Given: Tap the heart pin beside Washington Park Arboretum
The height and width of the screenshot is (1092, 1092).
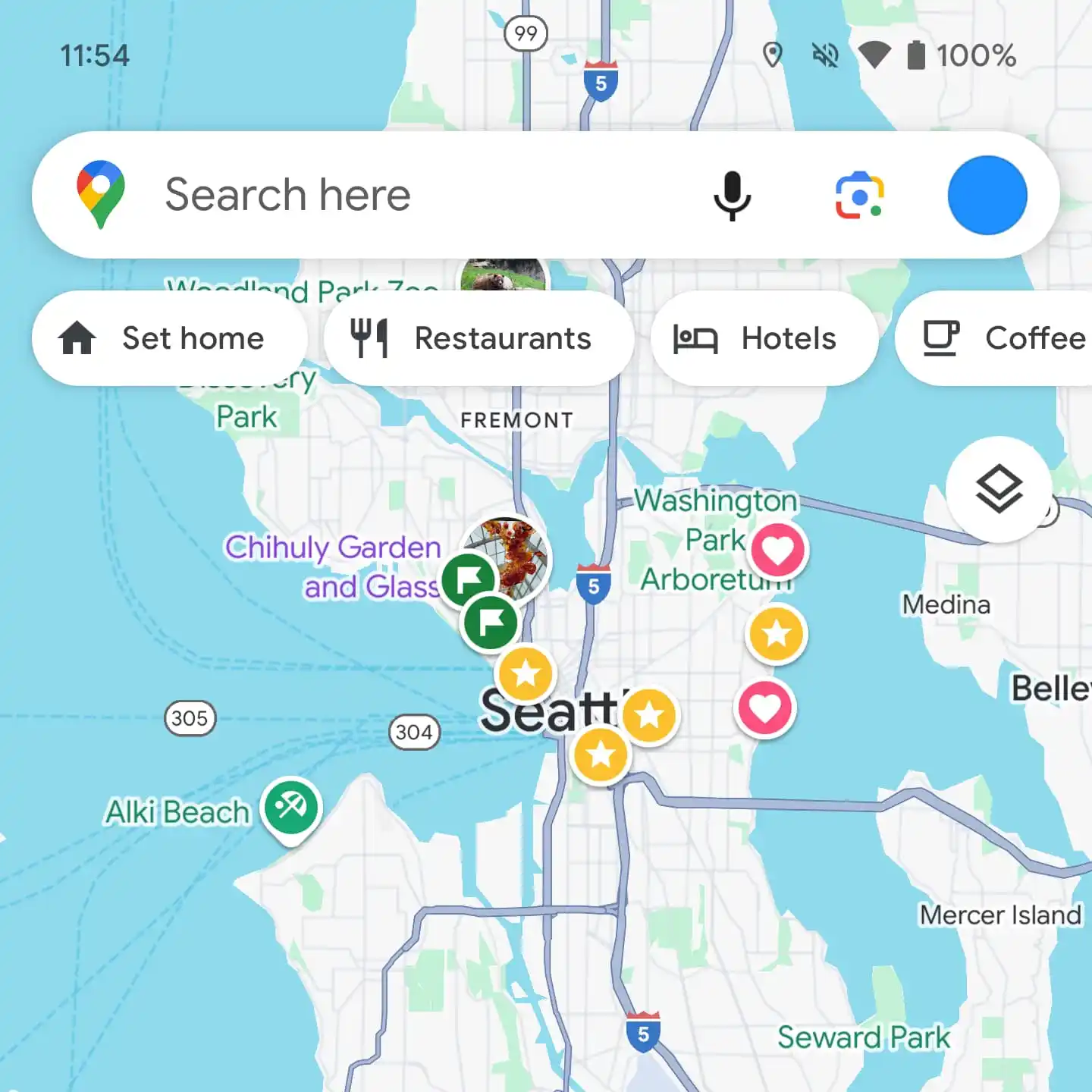Looking at the screenshot, I should [777, 550].
